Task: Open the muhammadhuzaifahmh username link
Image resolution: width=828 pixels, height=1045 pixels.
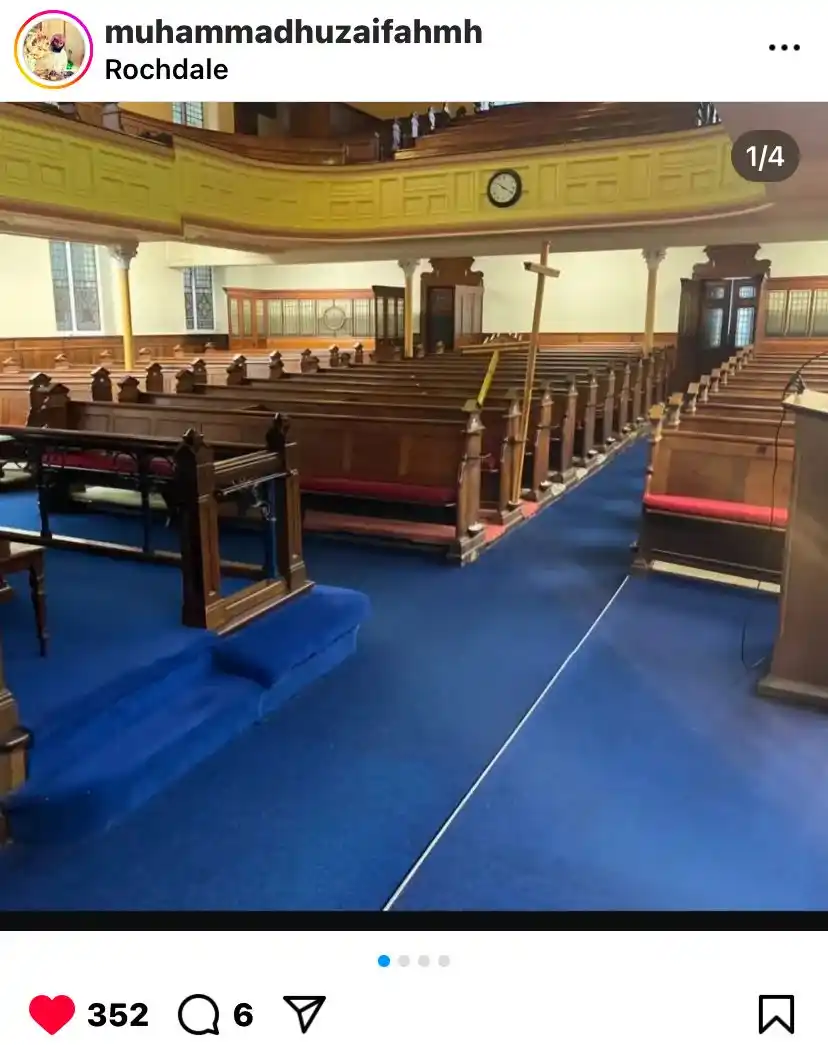Action: click(x=293, y=32)
